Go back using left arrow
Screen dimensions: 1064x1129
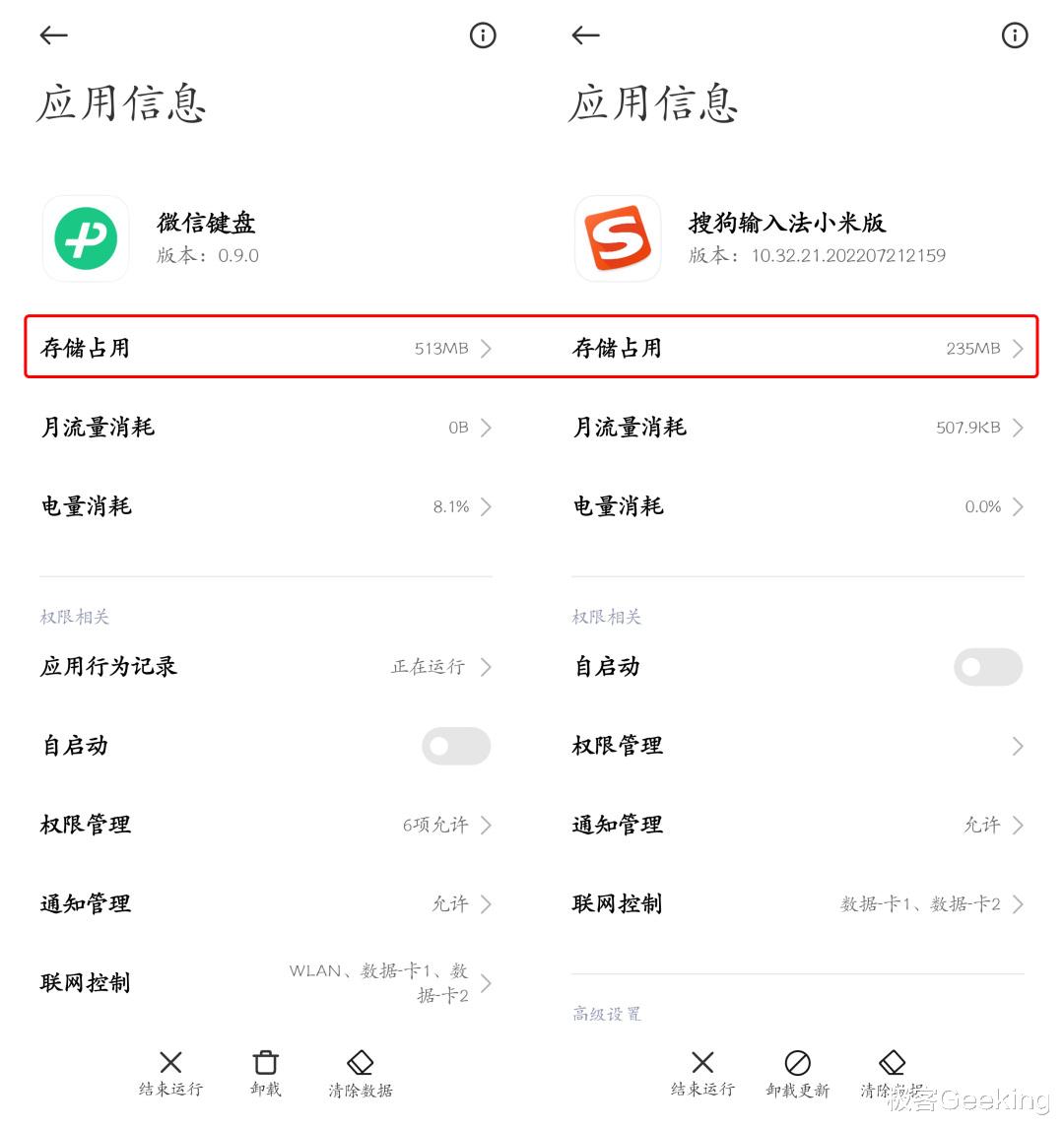point(53,35)
